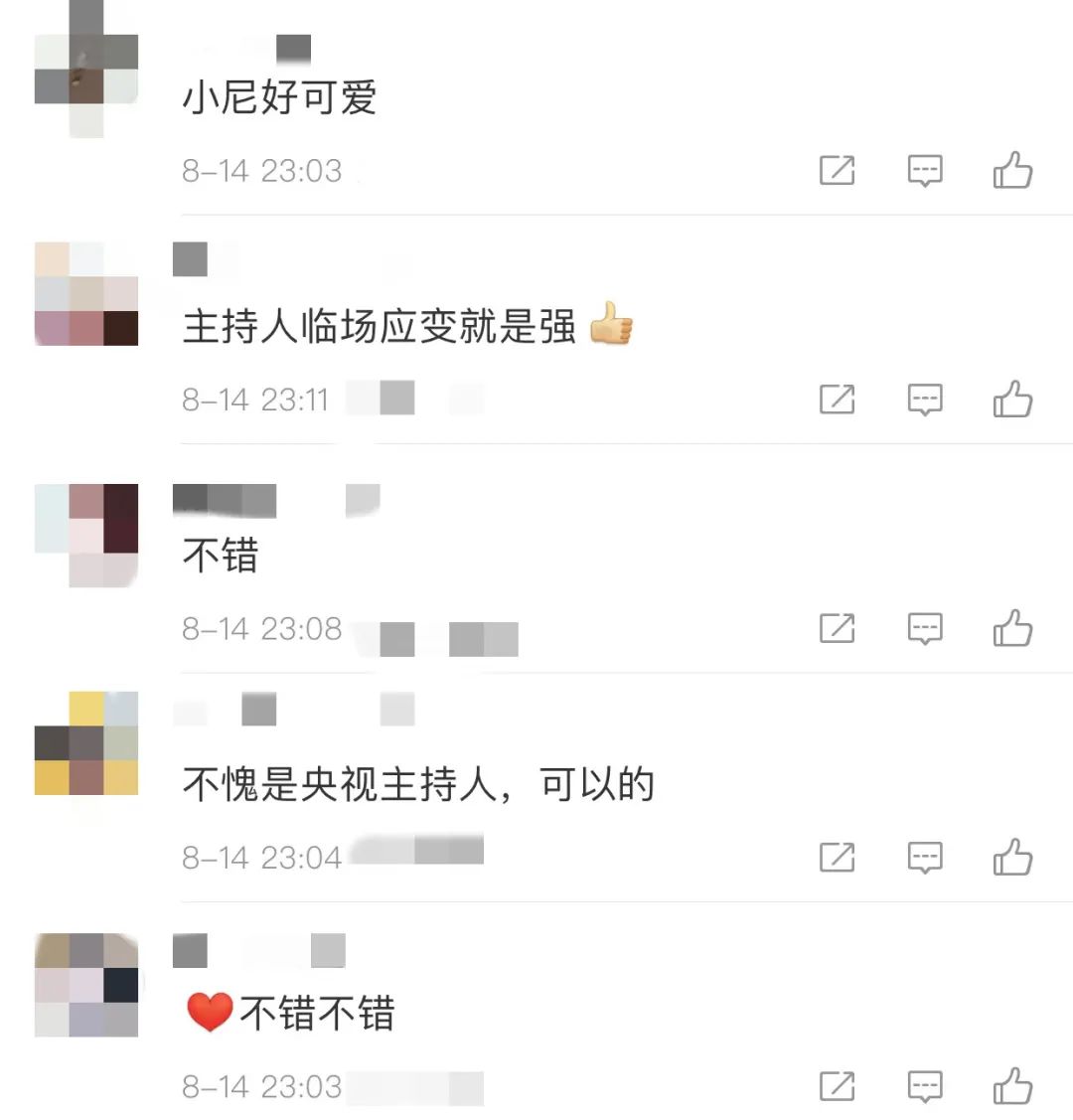Repost the comment 不愧是央视主持人，可以的
This screenshot has width=1073, height=1120.
click(837, 857)
